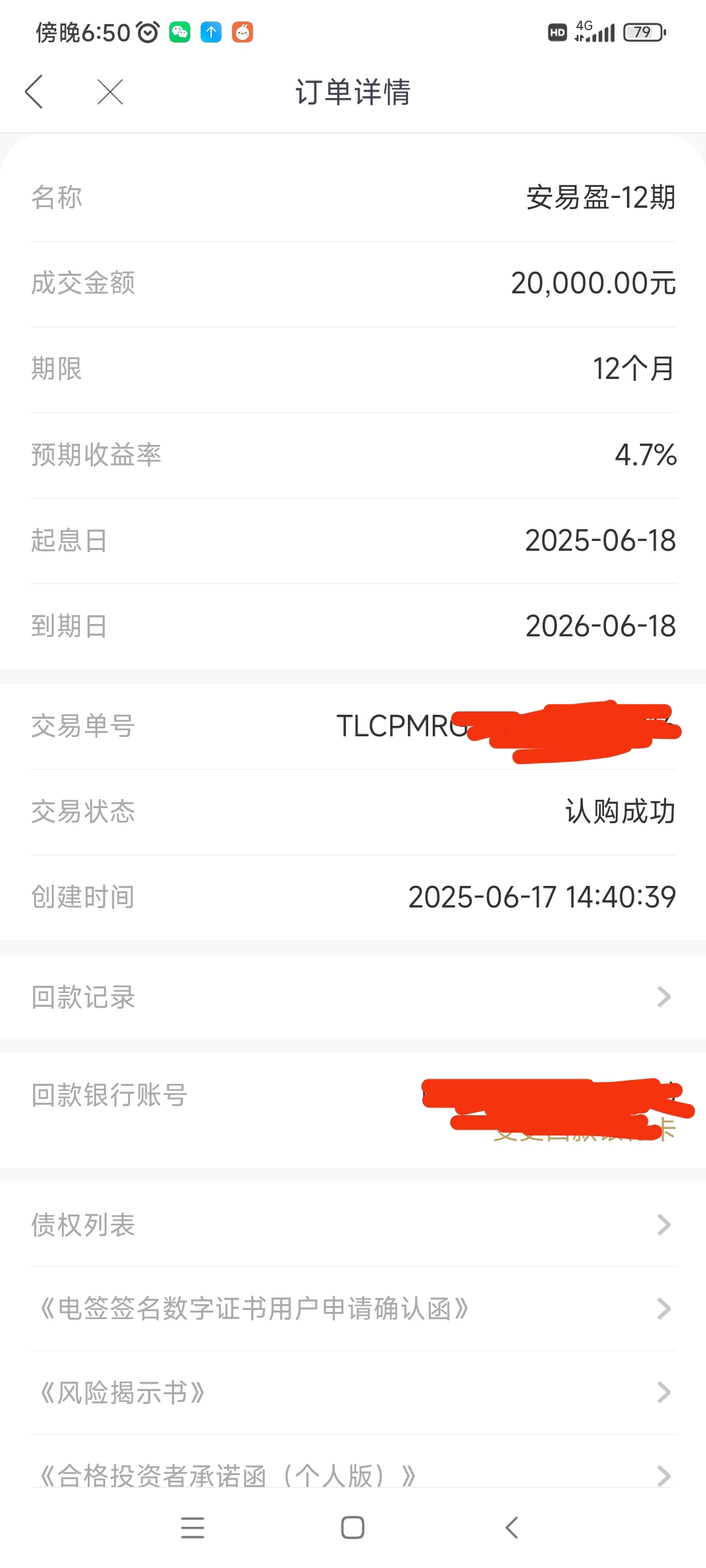Go back using the header arrow
This screenshot has width=706, height=1568.
34,92
